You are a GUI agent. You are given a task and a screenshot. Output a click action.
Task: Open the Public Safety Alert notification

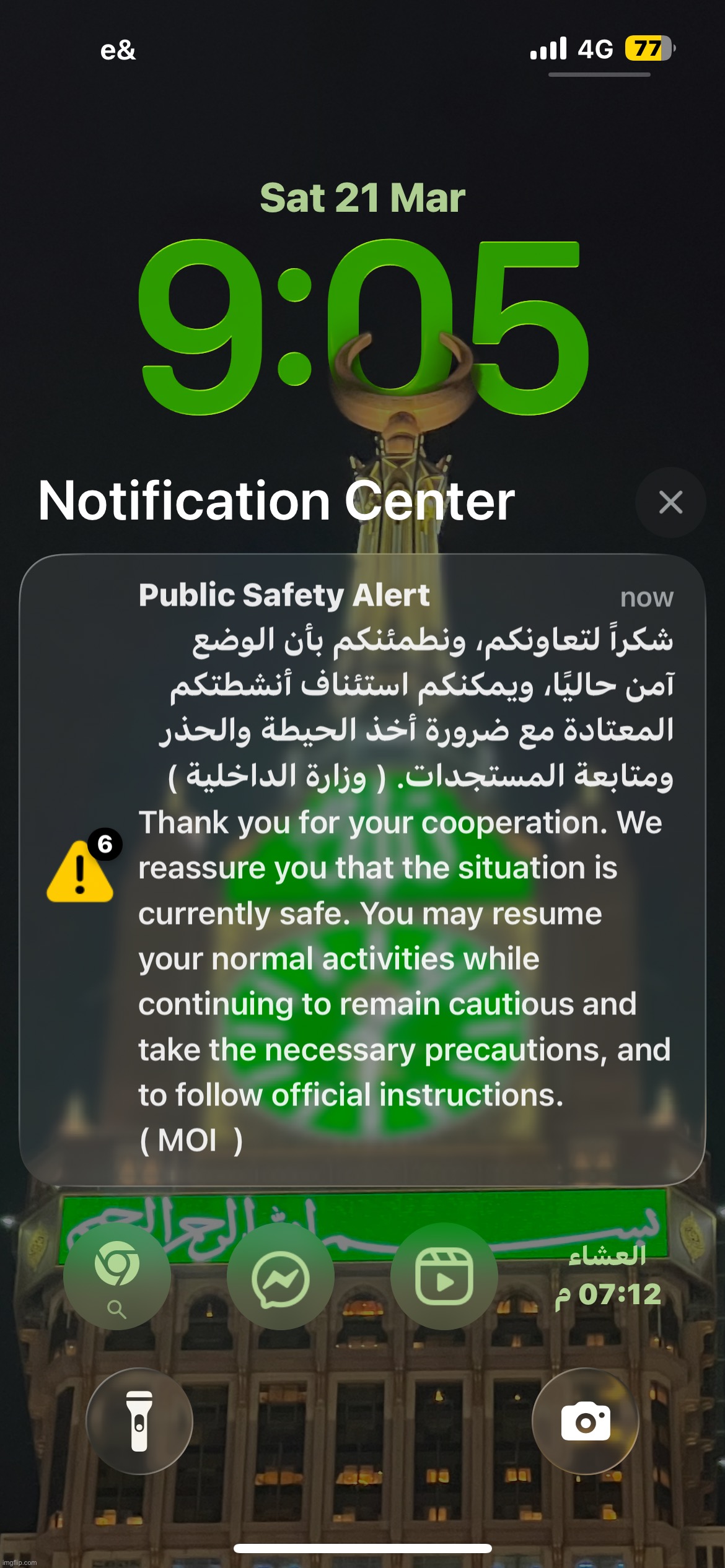[x=362, y=869]
